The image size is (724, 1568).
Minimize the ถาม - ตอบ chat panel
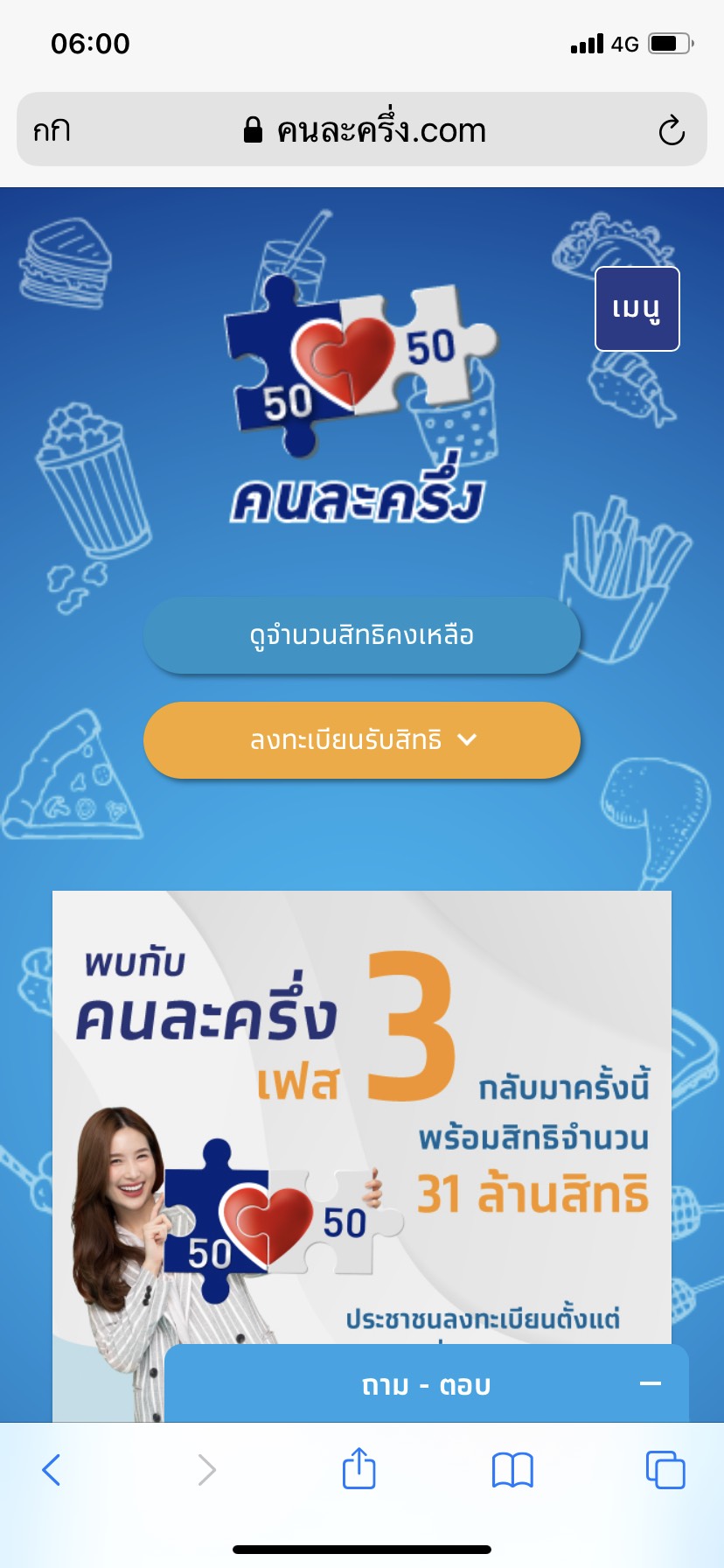click(x=650, y=1384)
